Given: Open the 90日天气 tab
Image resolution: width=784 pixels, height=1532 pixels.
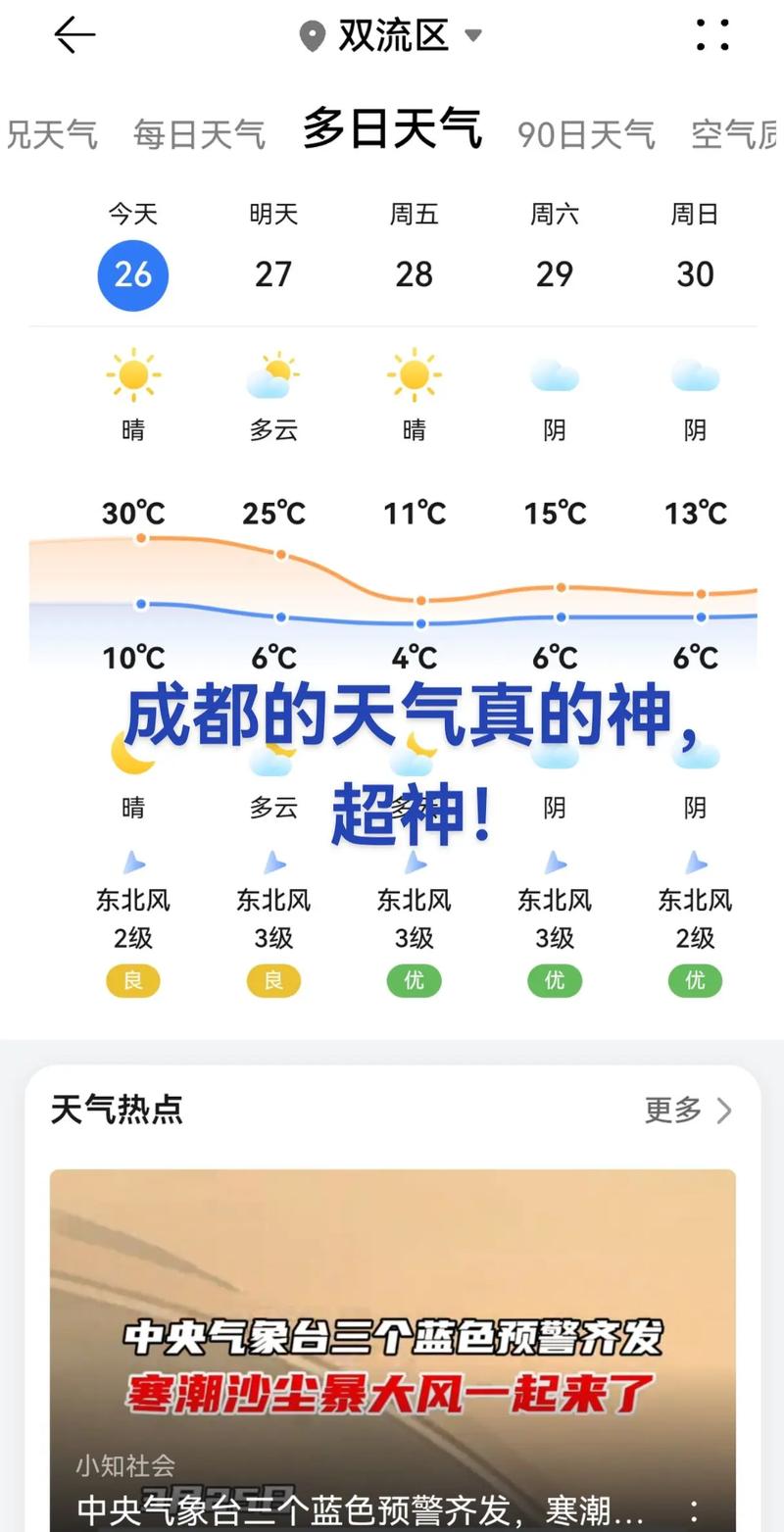Looking at the screenshot, I should click(584, 136).
